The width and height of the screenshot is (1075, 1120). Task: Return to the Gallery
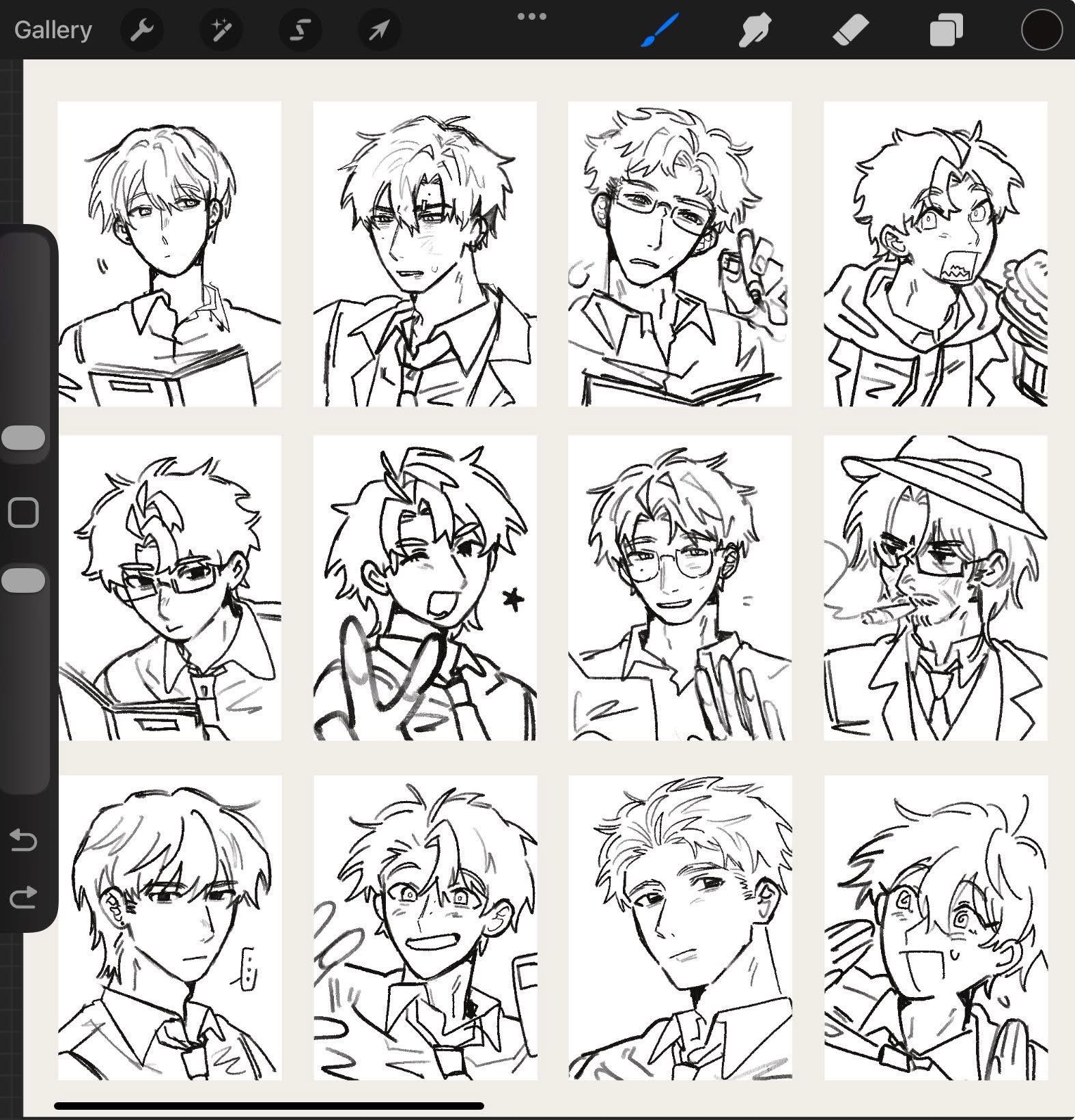(53, 30)
